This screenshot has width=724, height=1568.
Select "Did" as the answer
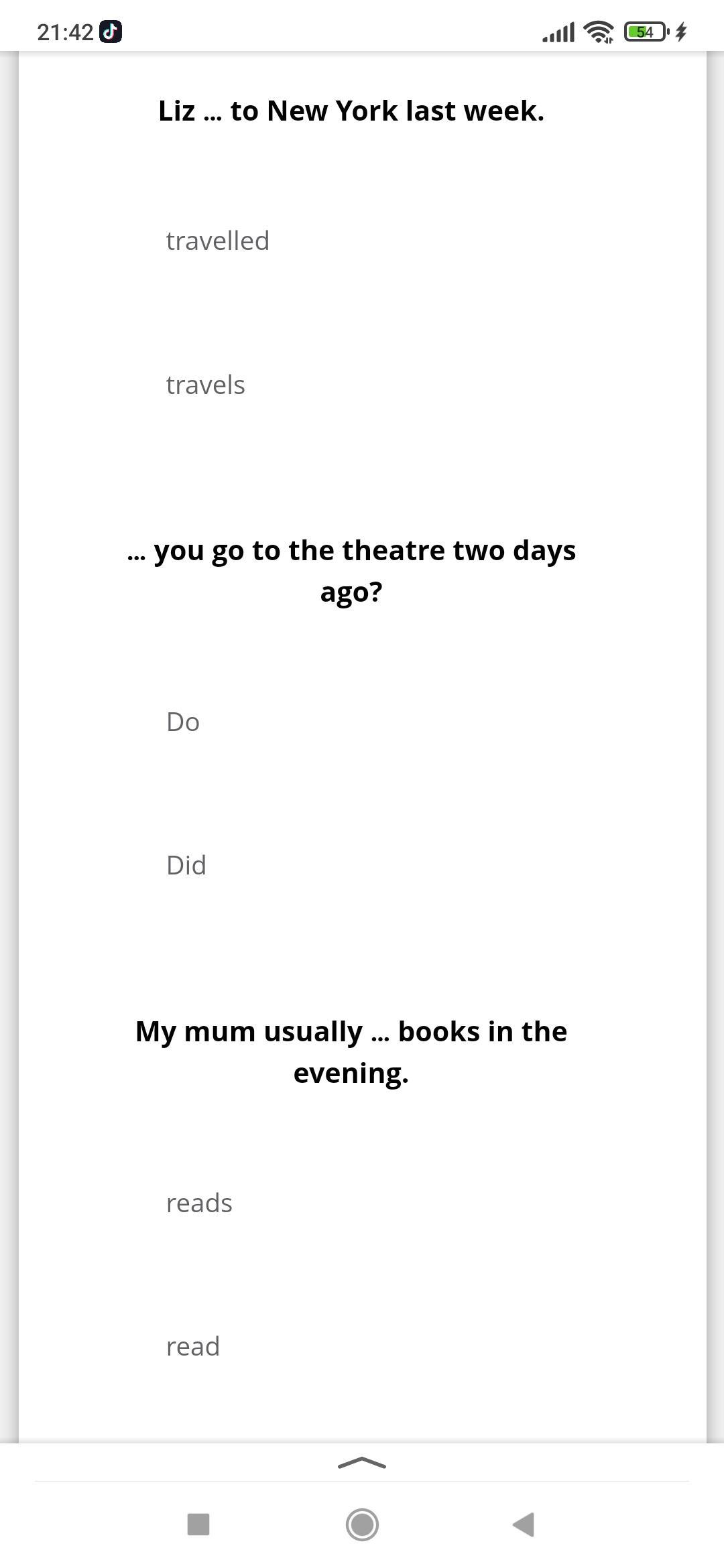pyautogui.click(x=186, y=866)
